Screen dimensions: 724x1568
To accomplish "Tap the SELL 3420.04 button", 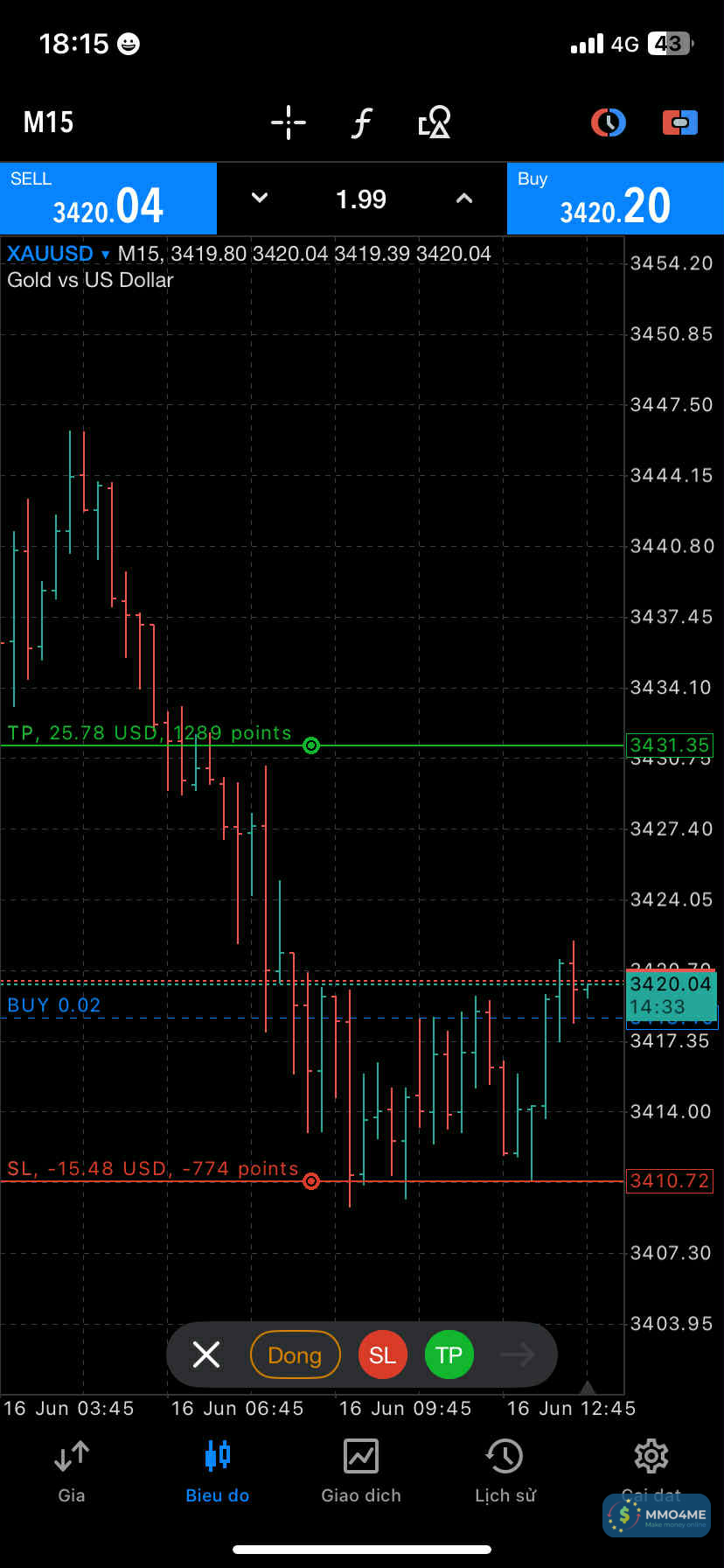I will (108, 199).
